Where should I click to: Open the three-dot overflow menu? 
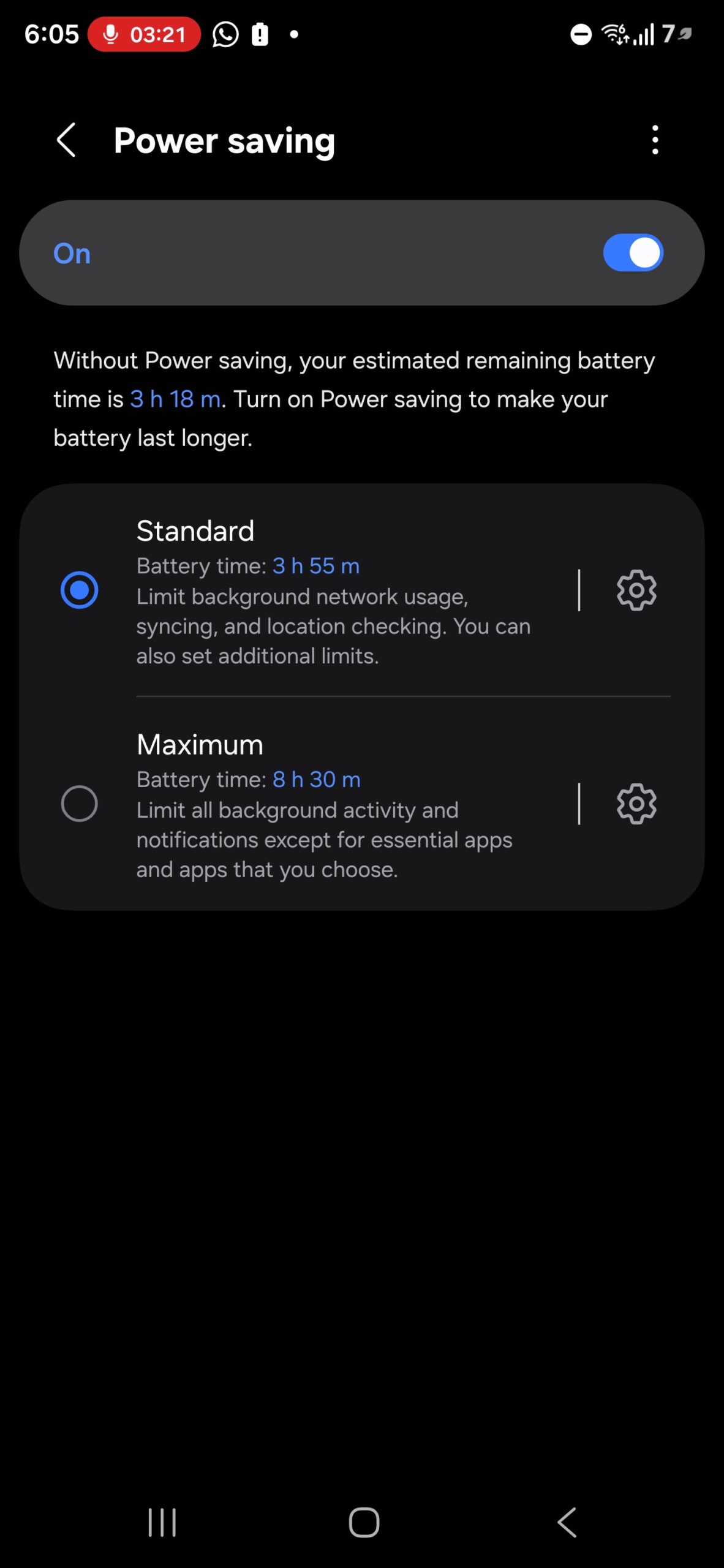pyautogui.click(x=655, y=140)
